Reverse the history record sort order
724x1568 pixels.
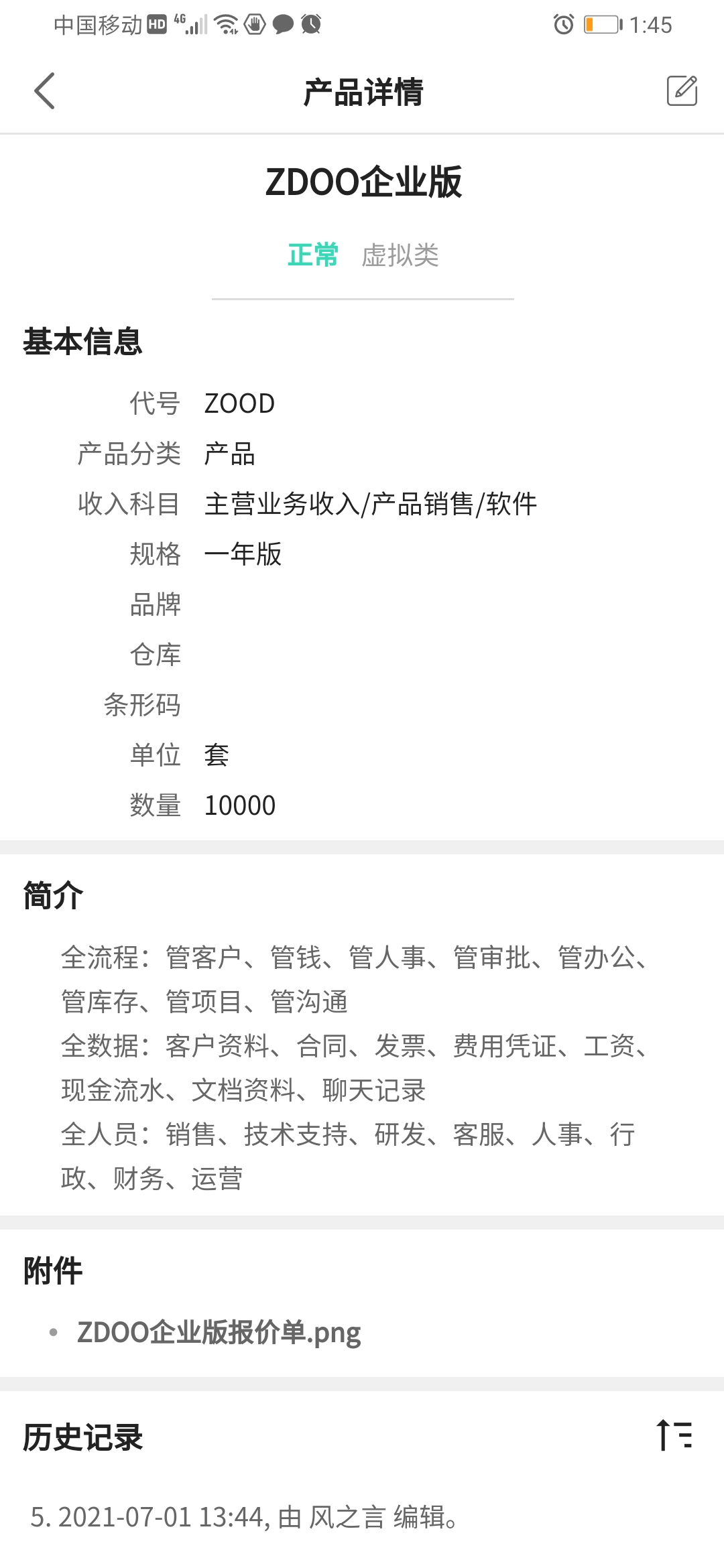click(x=674, y=1436)
